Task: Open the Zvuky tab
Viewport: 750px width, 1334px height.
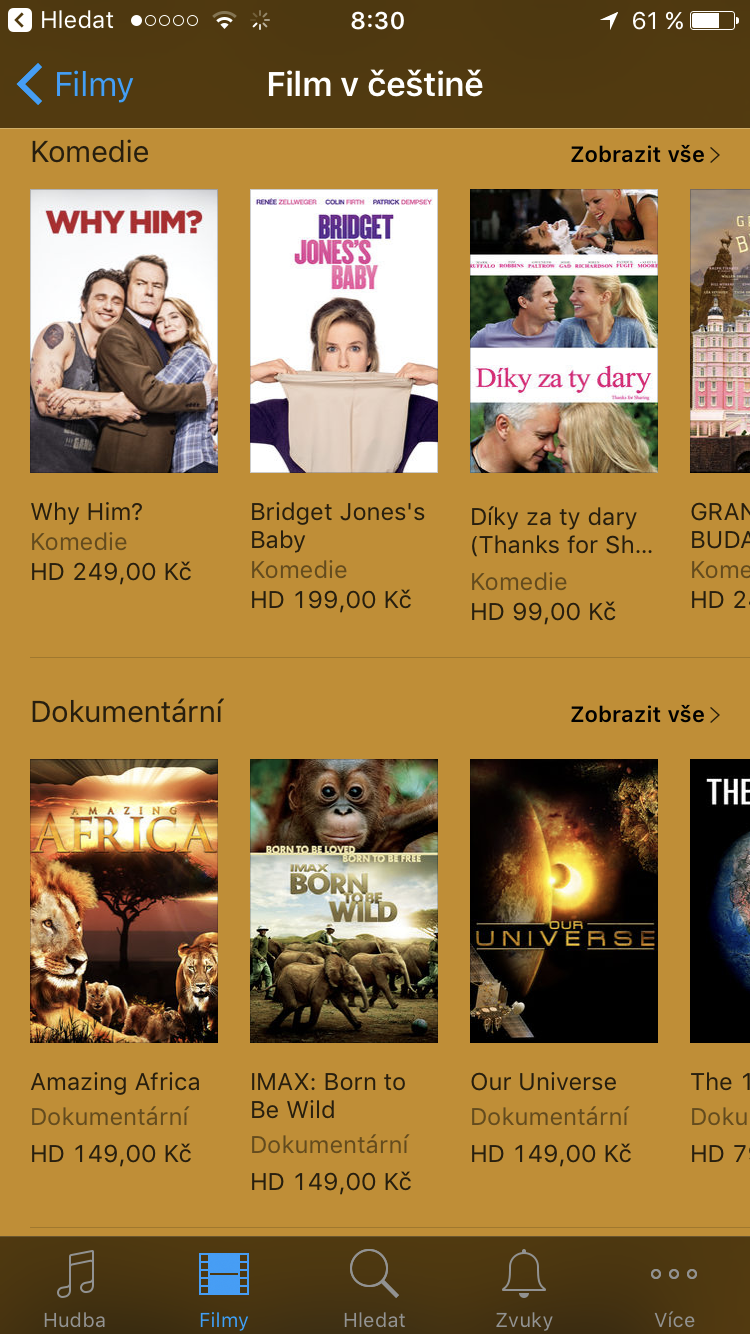Action: click(524, 1288)
